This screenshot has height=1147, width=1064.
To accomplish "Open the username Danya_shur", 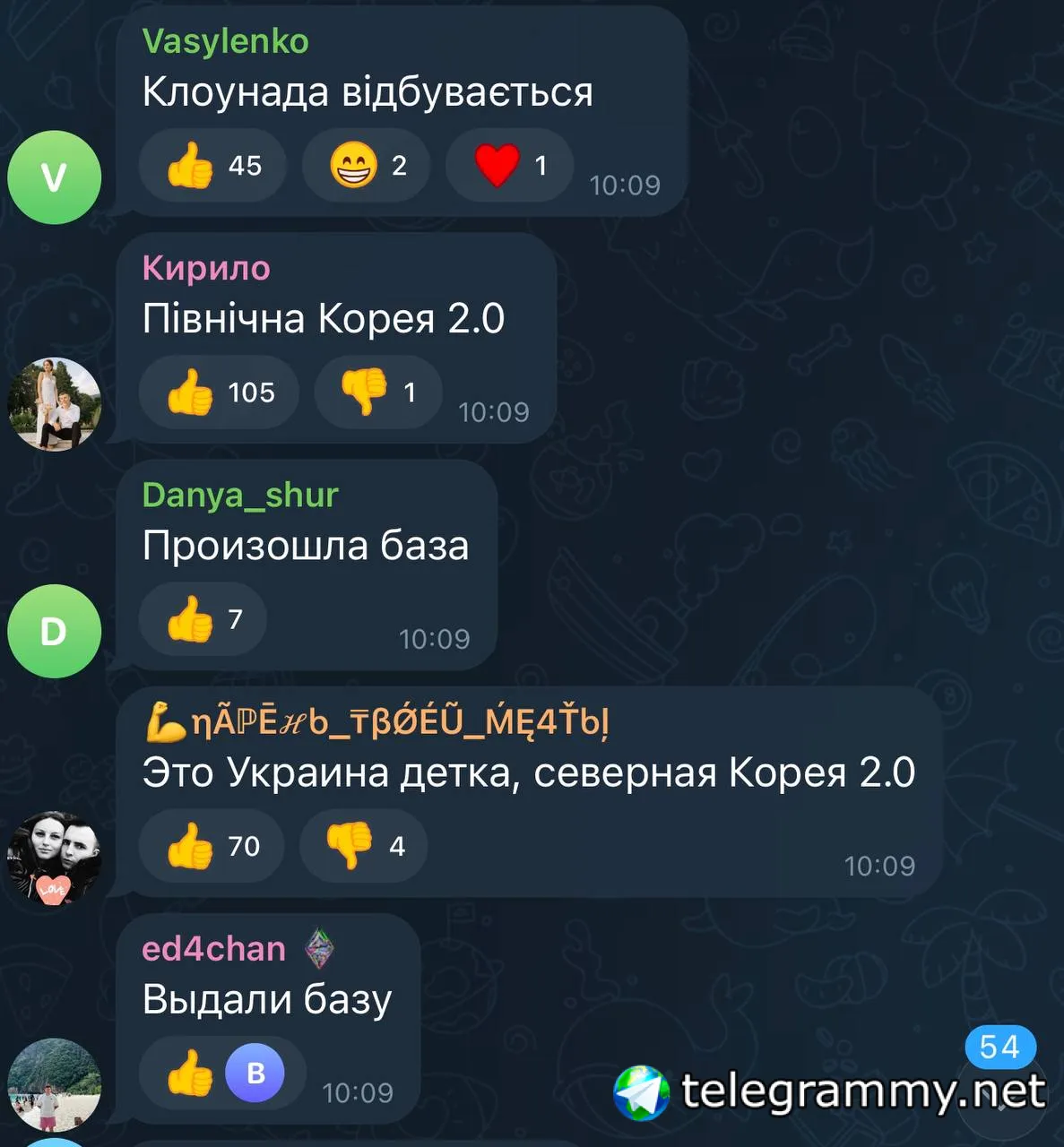I will [240, 495].
